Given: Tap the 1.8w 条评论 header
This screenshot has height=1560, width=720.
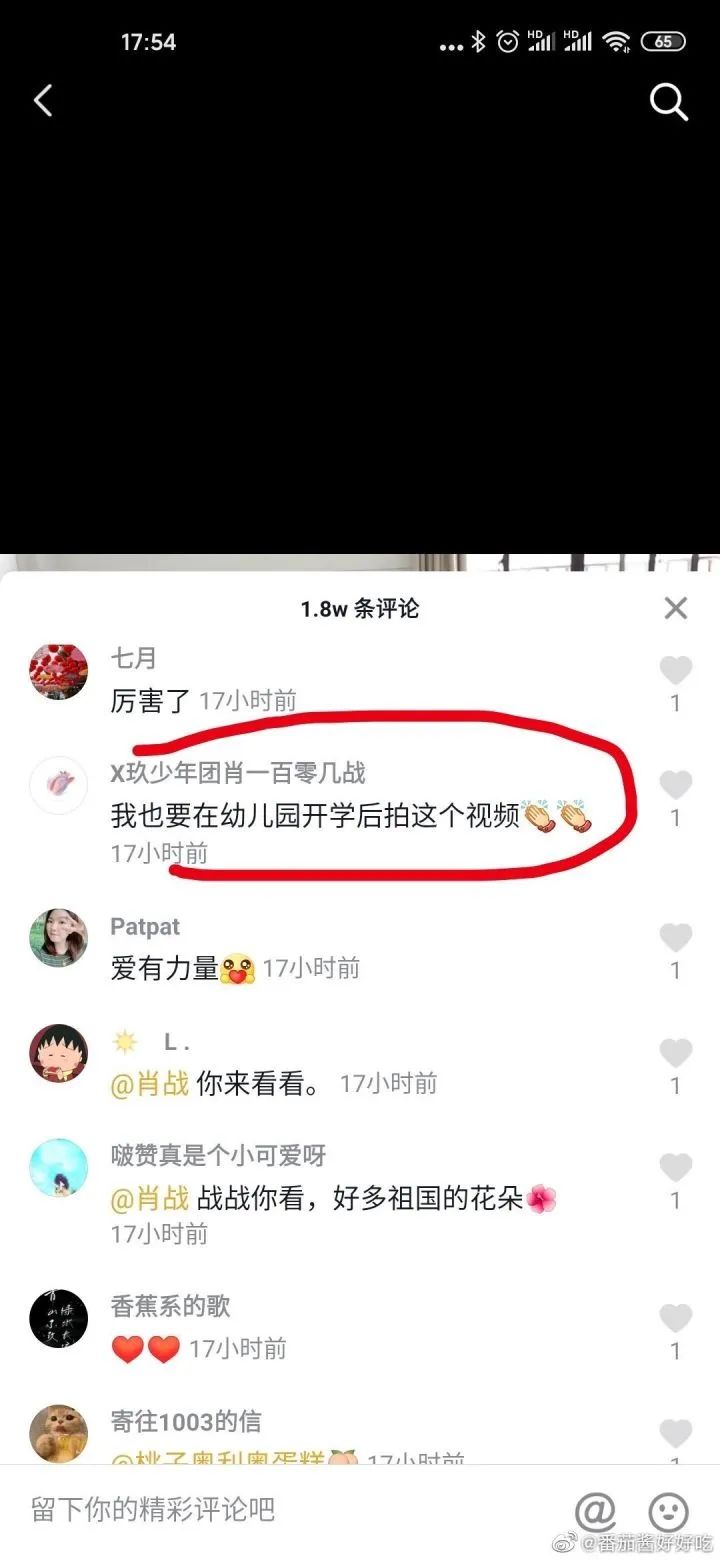Looking at the screenshot, I should coord(360,609).
